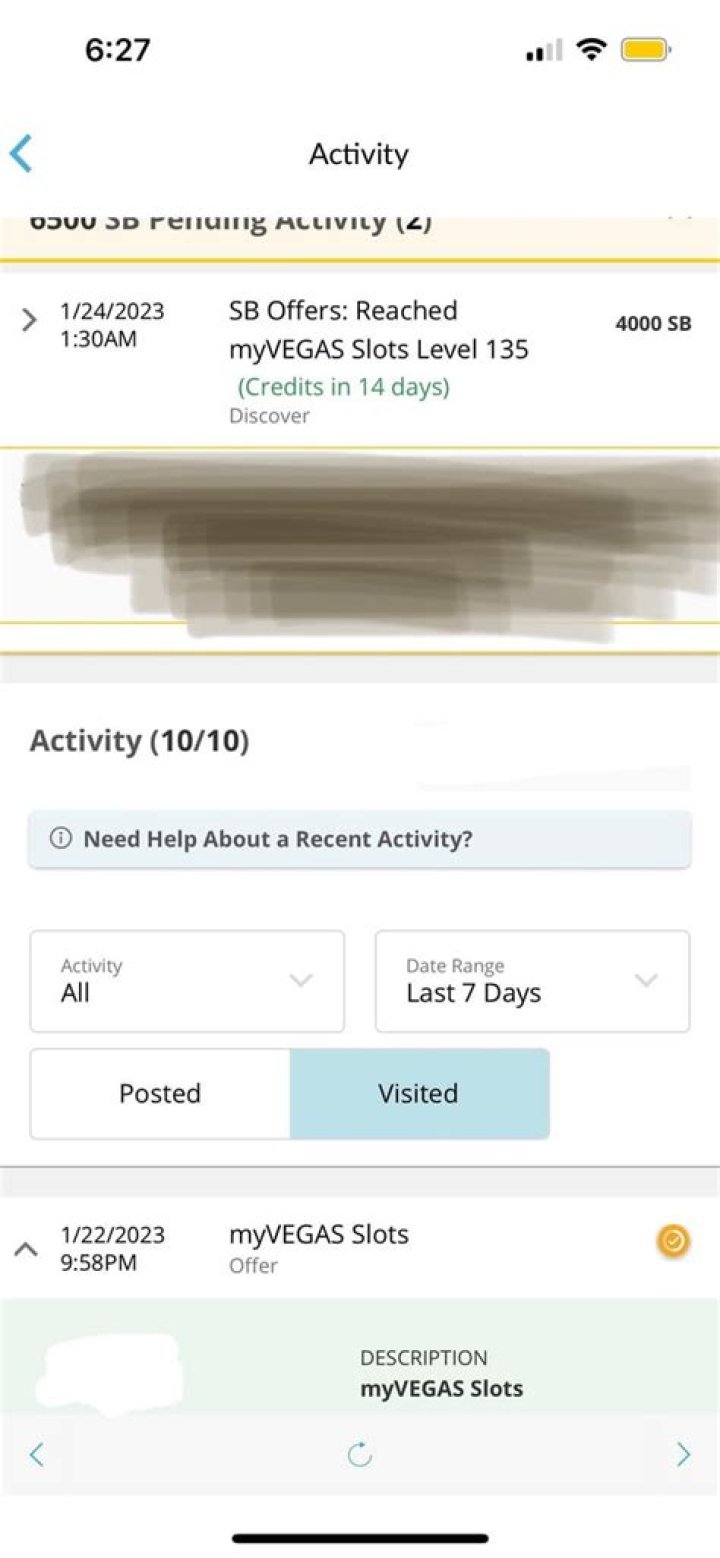
Task: Expand the 1/24/2023 myVEGAS Slots Level 135 entry
Action: pyautogui.click(x=29, y=320)
